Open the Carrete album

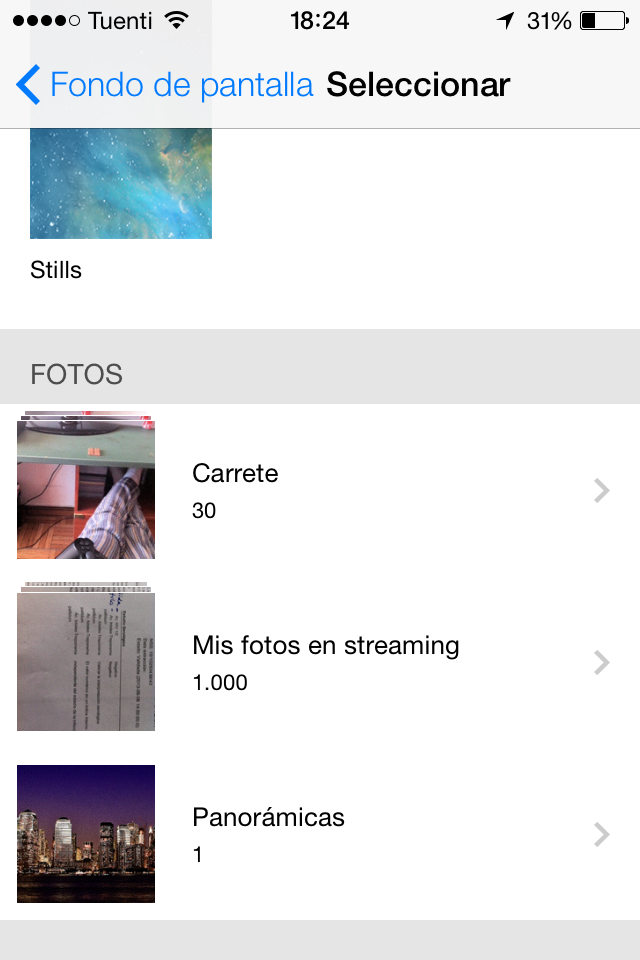point(320,490)
